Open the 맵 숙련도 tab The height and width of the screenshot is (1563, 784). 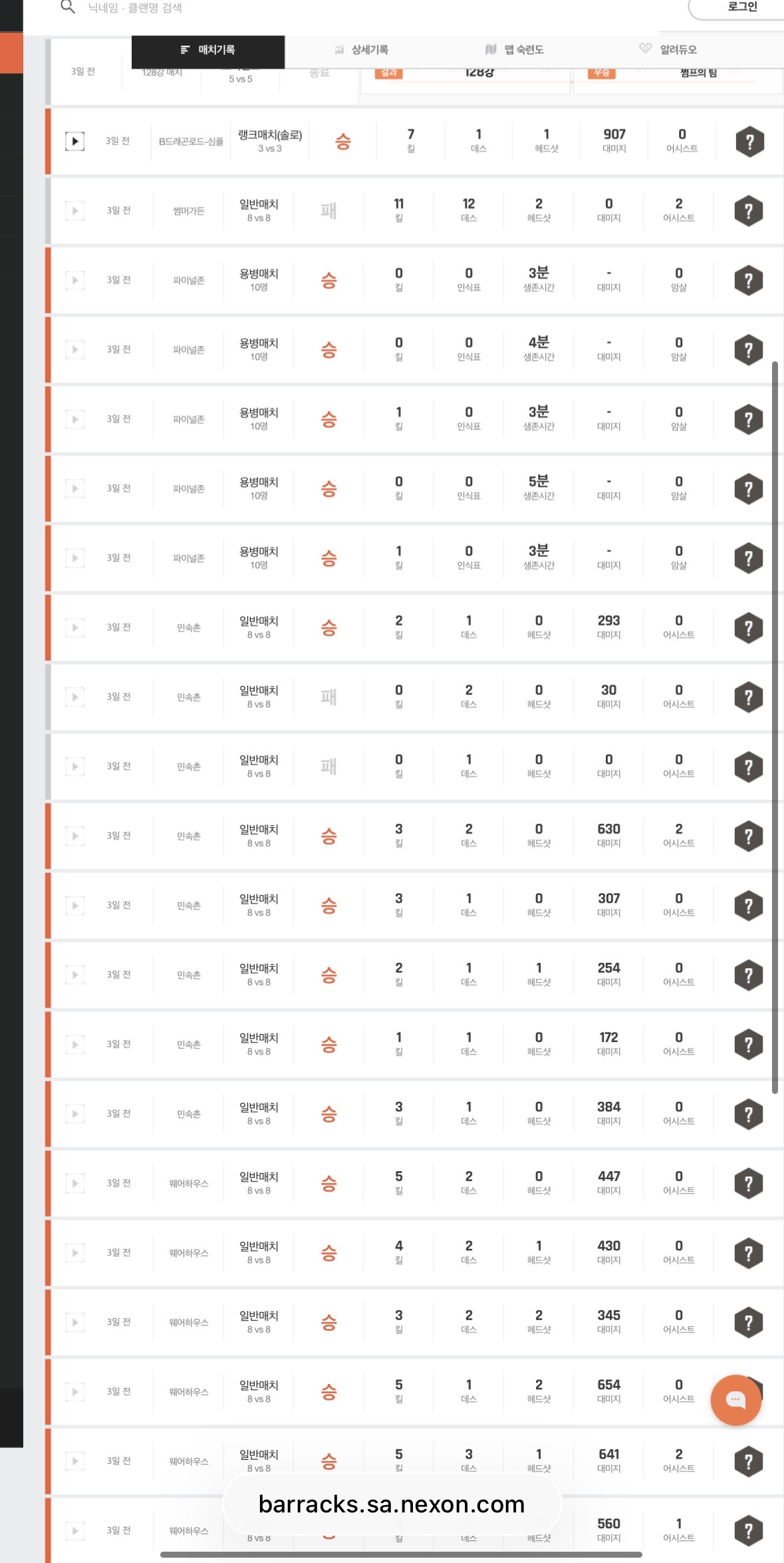(515, 50)
